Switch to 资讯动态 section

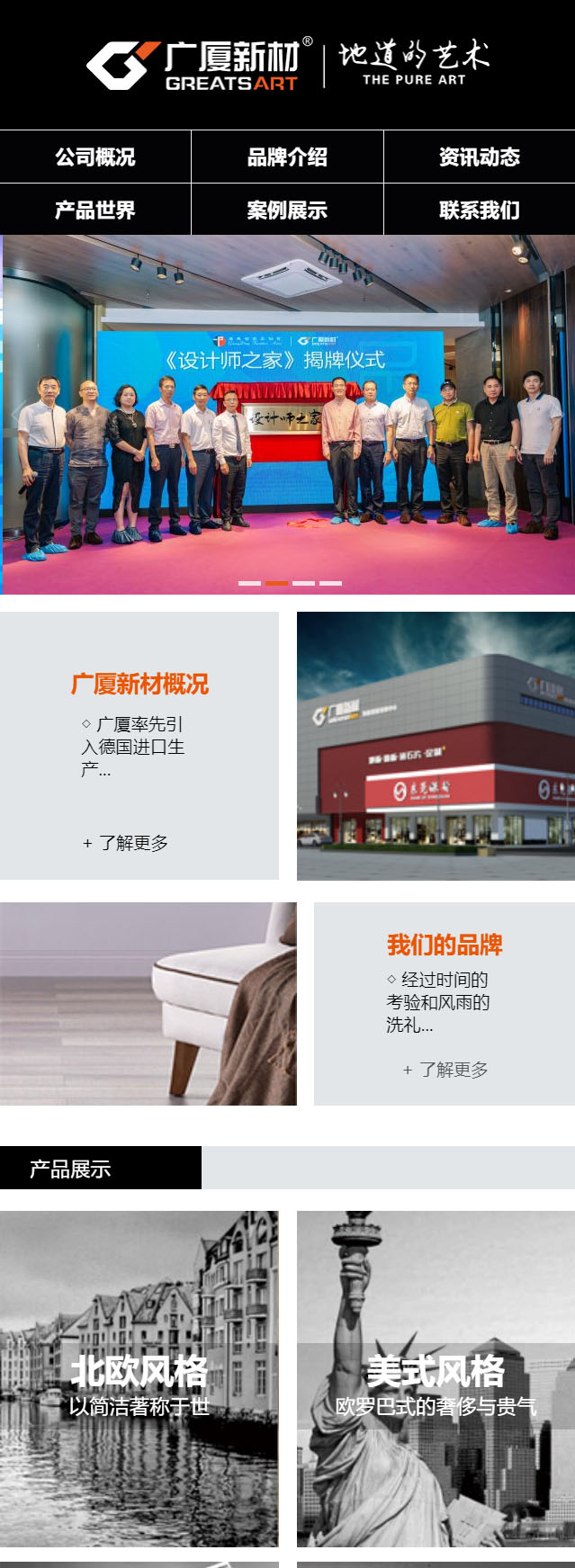click(479, 157)
